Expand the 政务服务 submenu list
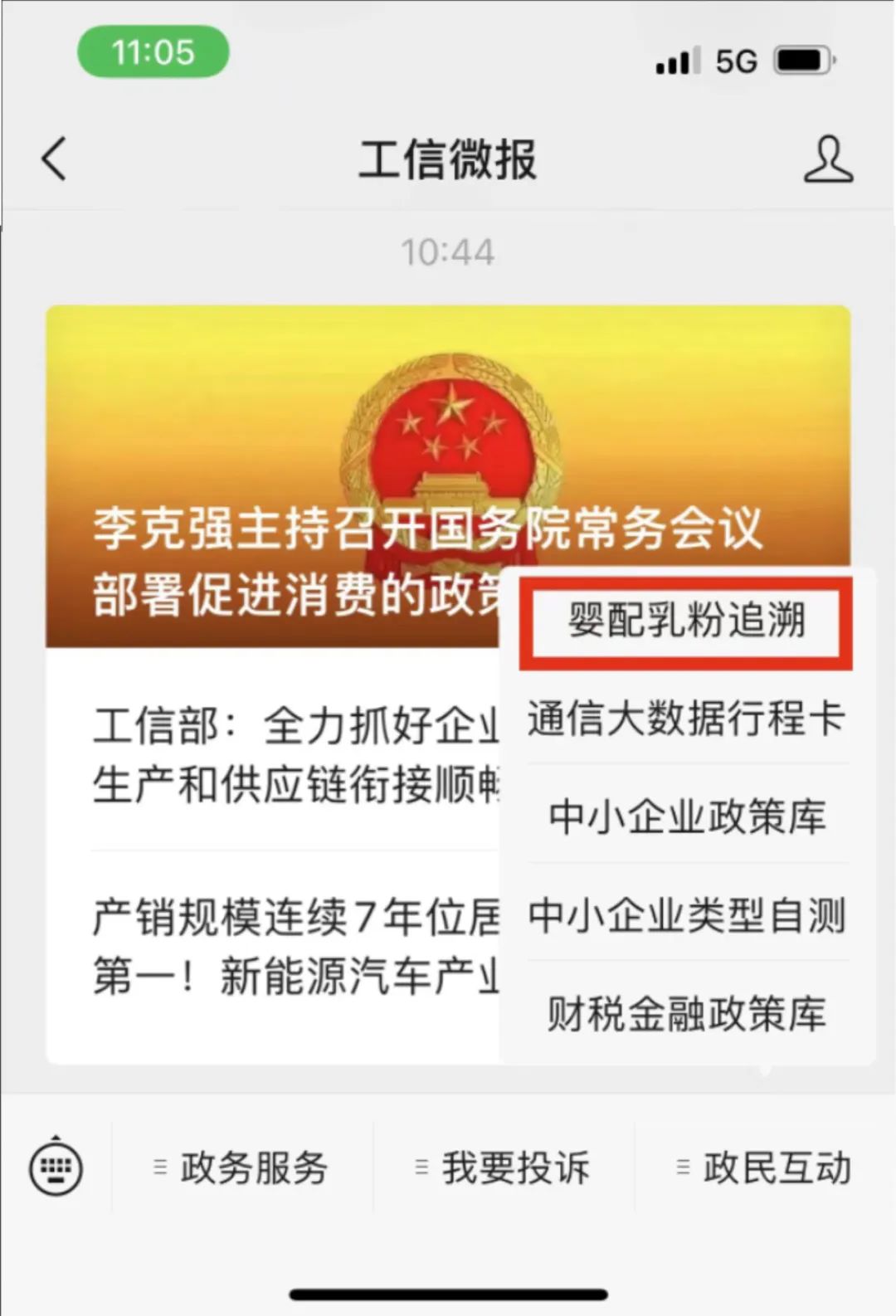This screenshot has width=896, height=1316. pyautogui.click(x=253, y=1168)
